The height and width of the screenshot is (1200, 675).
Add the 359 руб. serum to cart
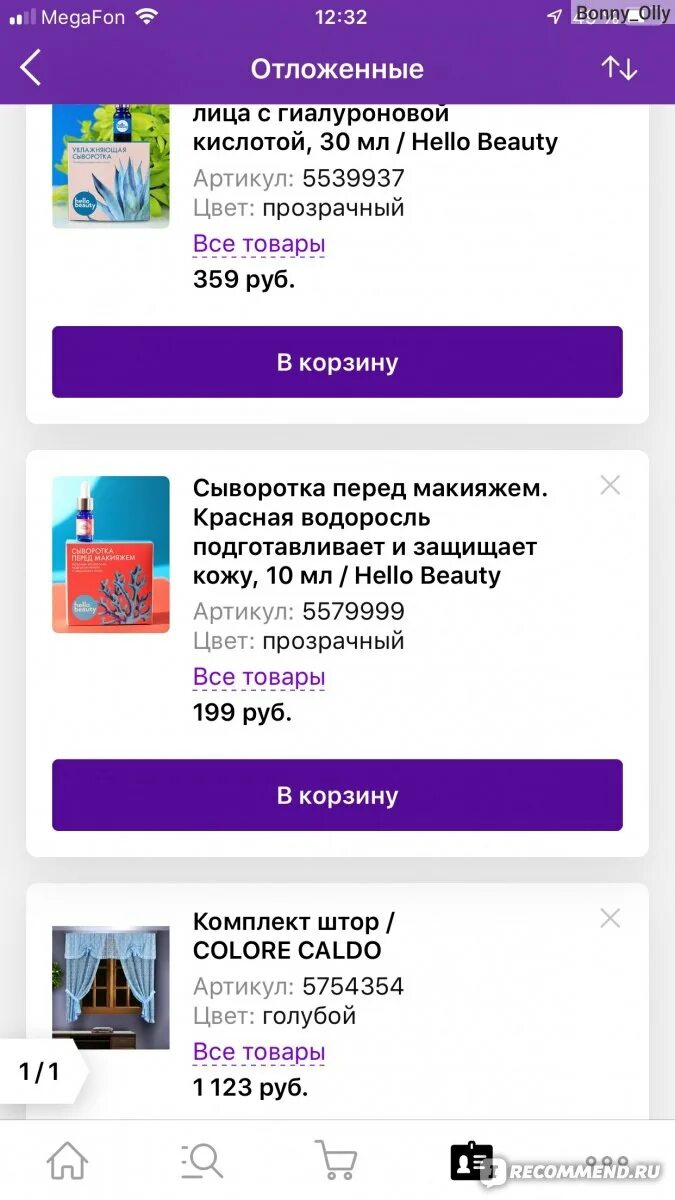(x=337, y=362)
